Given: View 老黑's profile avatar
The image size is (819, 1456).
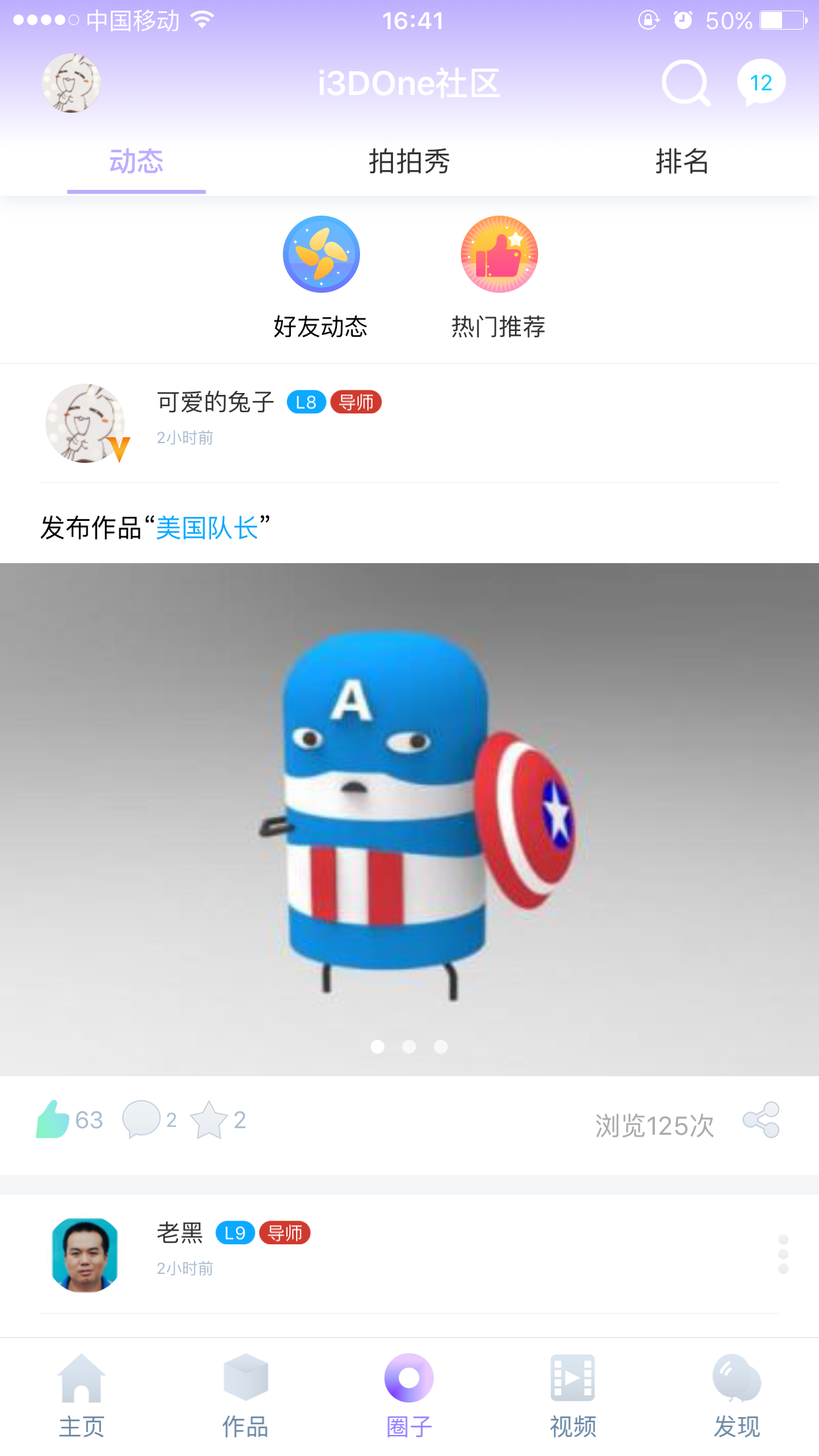Looking at the screenshot, I should coord(85,1254).
